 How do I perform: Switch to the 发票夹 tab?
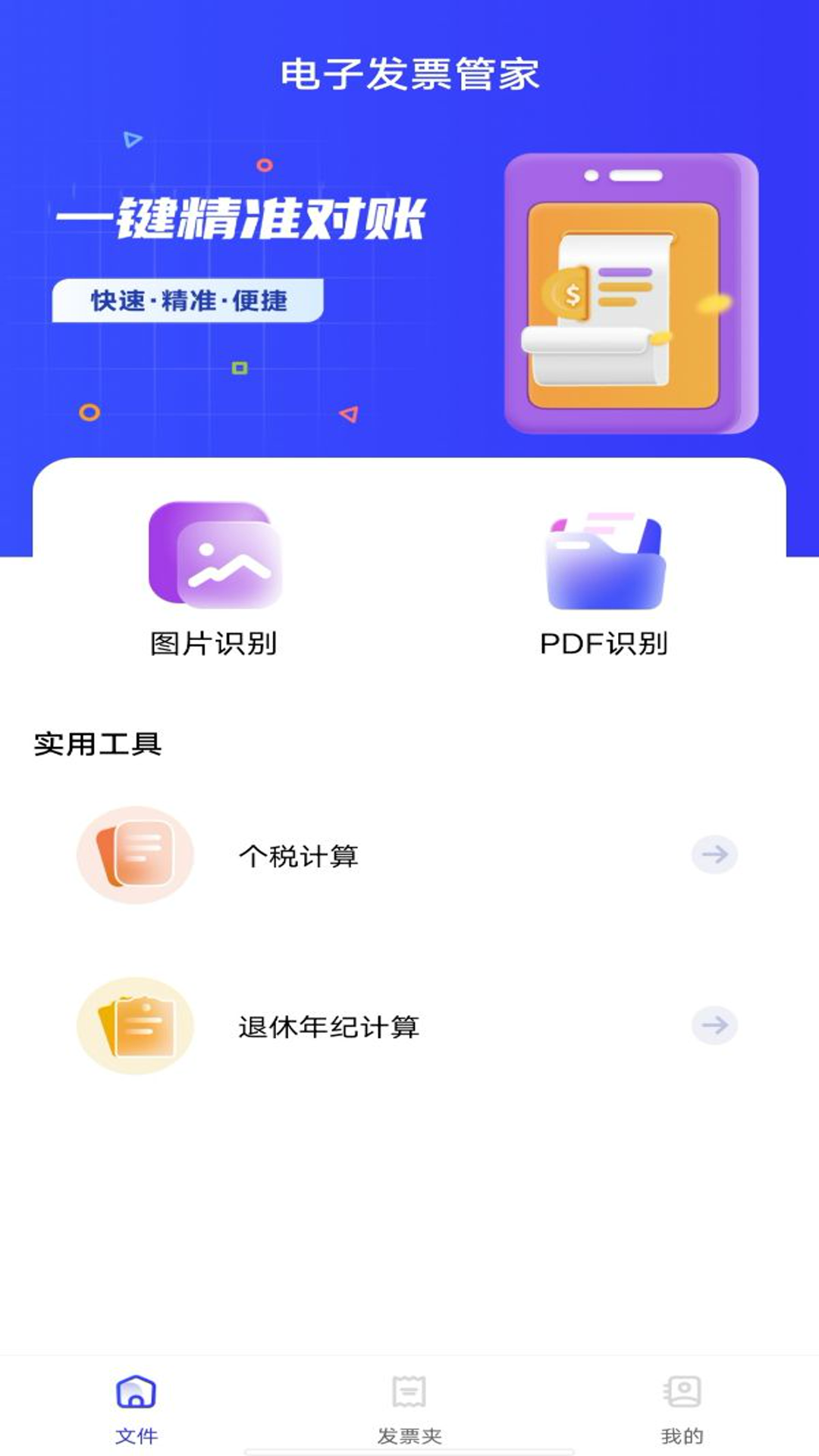tap(409, 1409)
